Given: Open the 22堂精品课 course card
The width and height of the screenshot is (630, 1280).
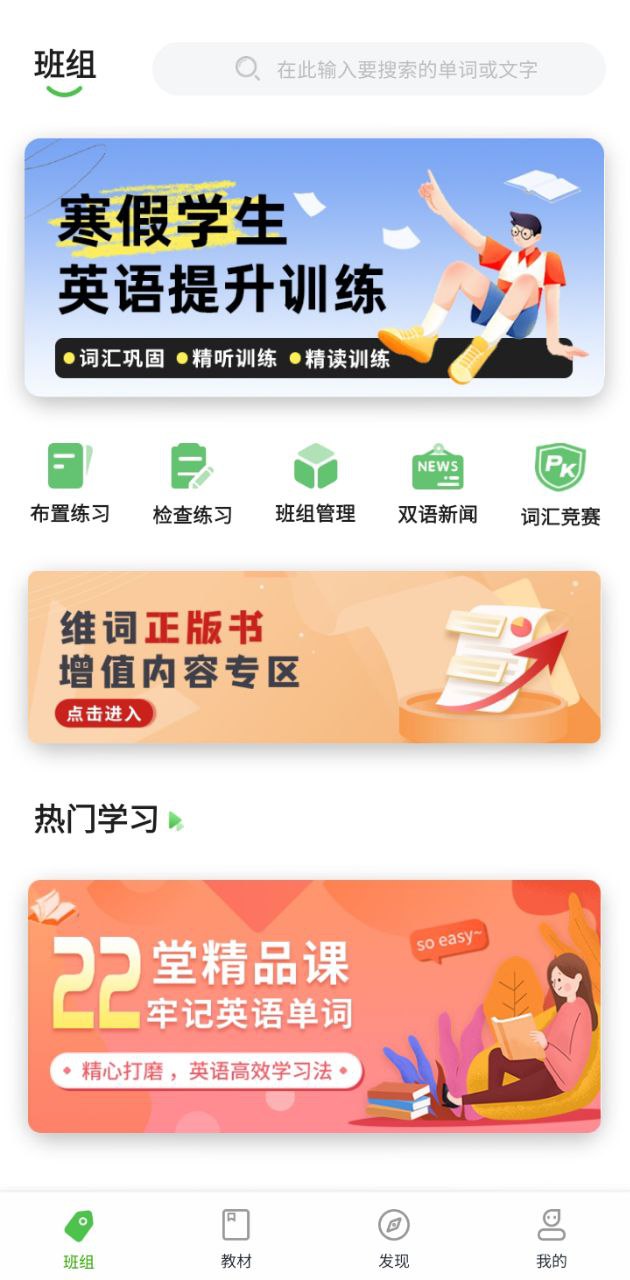Looking at the screenshot, I should (314, 1006).
